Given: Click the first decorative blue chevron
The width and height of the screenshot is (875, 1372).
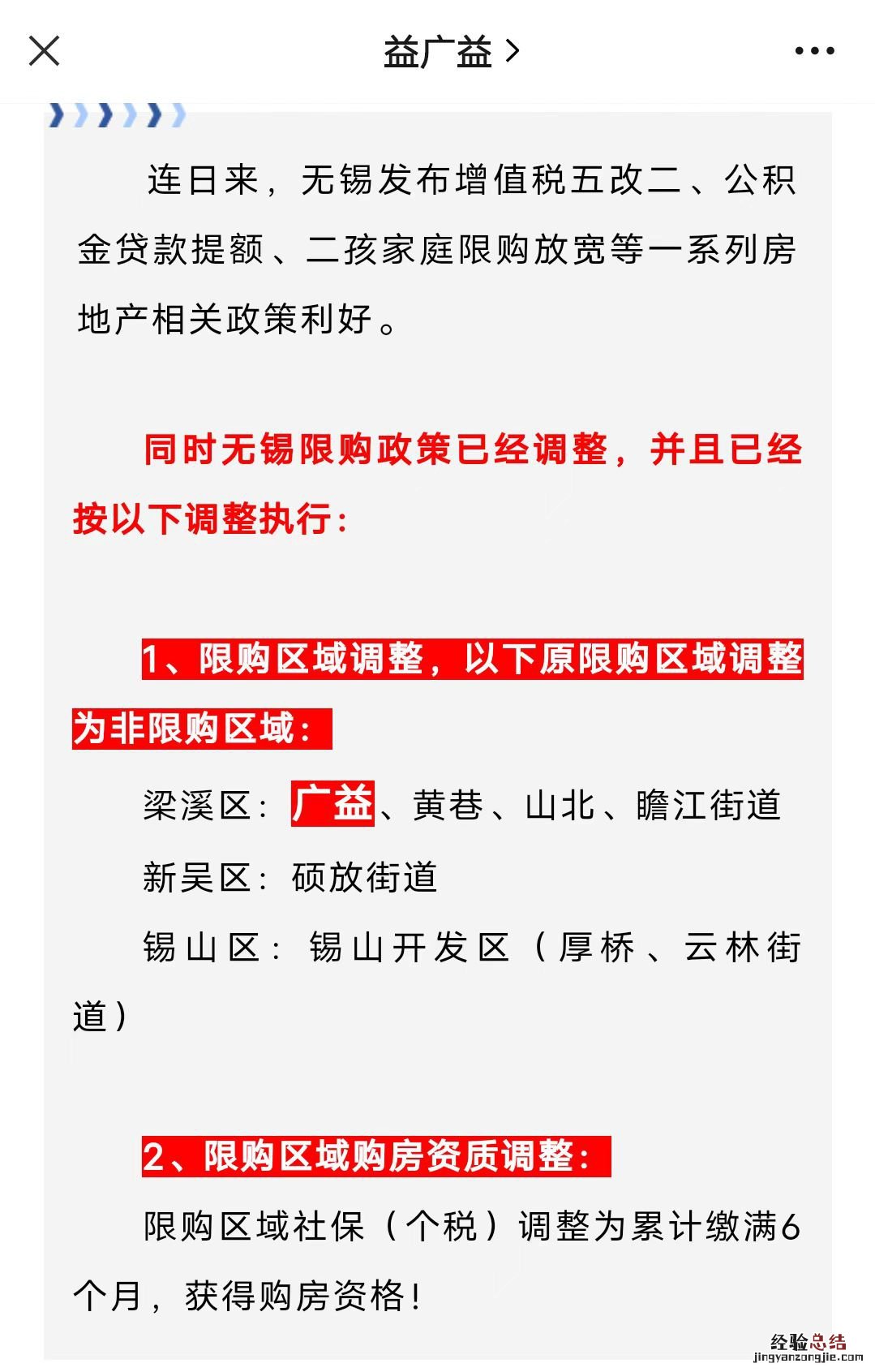Looking at the screenshot, I should (x=57, y=116).
